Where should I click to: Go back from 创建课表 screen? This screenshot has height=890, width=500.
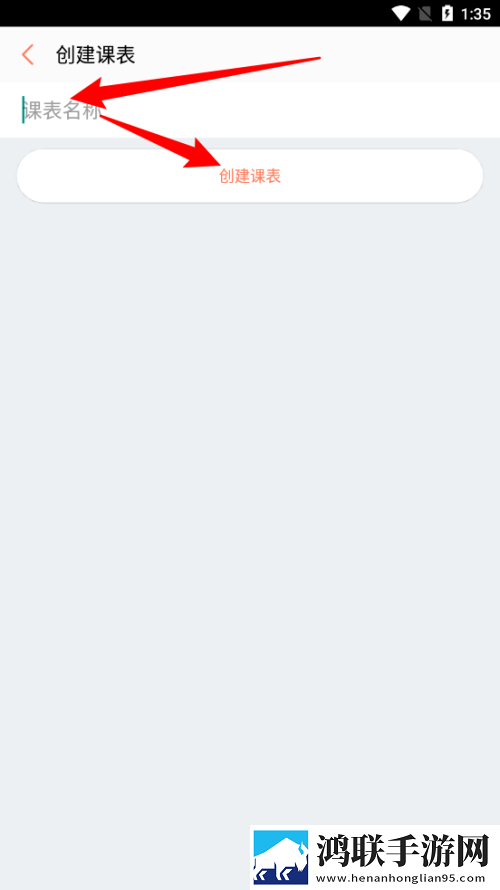[28, 55]
